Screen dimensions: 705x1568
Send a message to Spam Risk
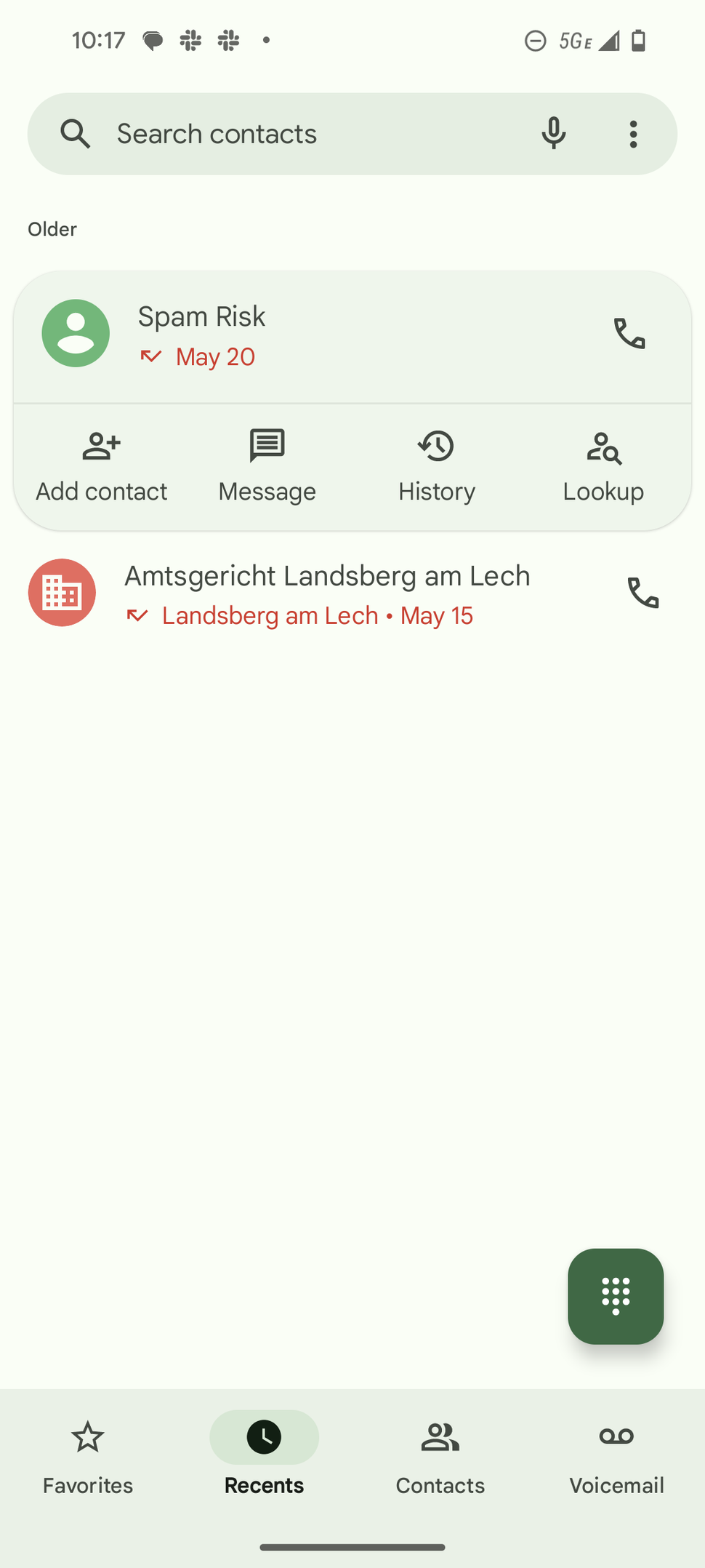pyautogui.click(x=266, y=464)
